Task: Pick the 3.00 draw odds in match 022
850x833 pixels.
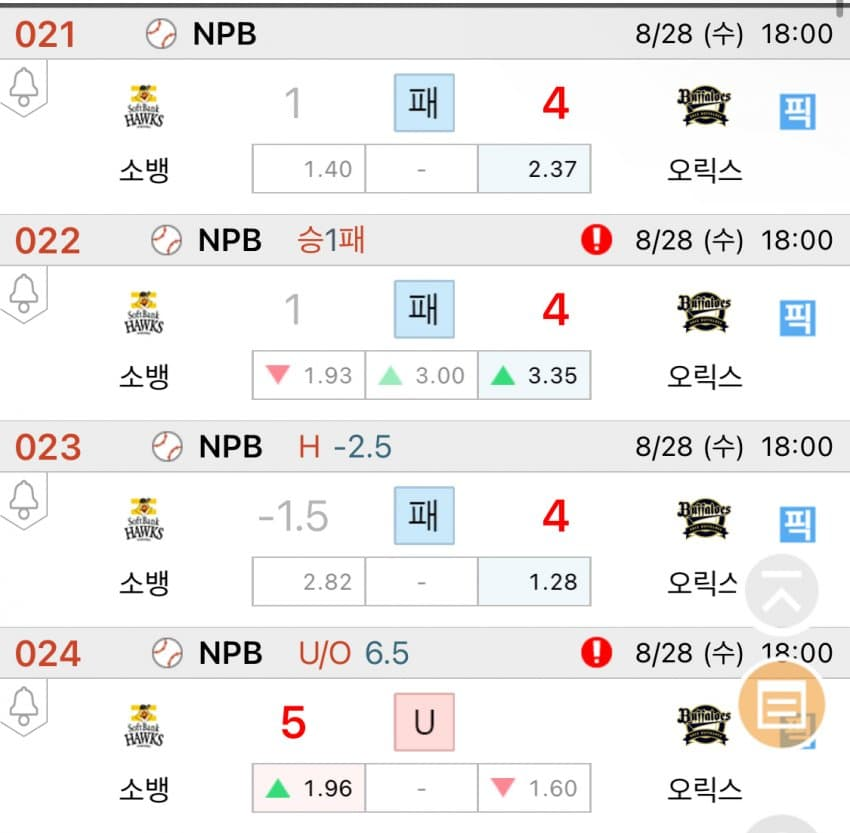Action: click(x=421, y=376)
